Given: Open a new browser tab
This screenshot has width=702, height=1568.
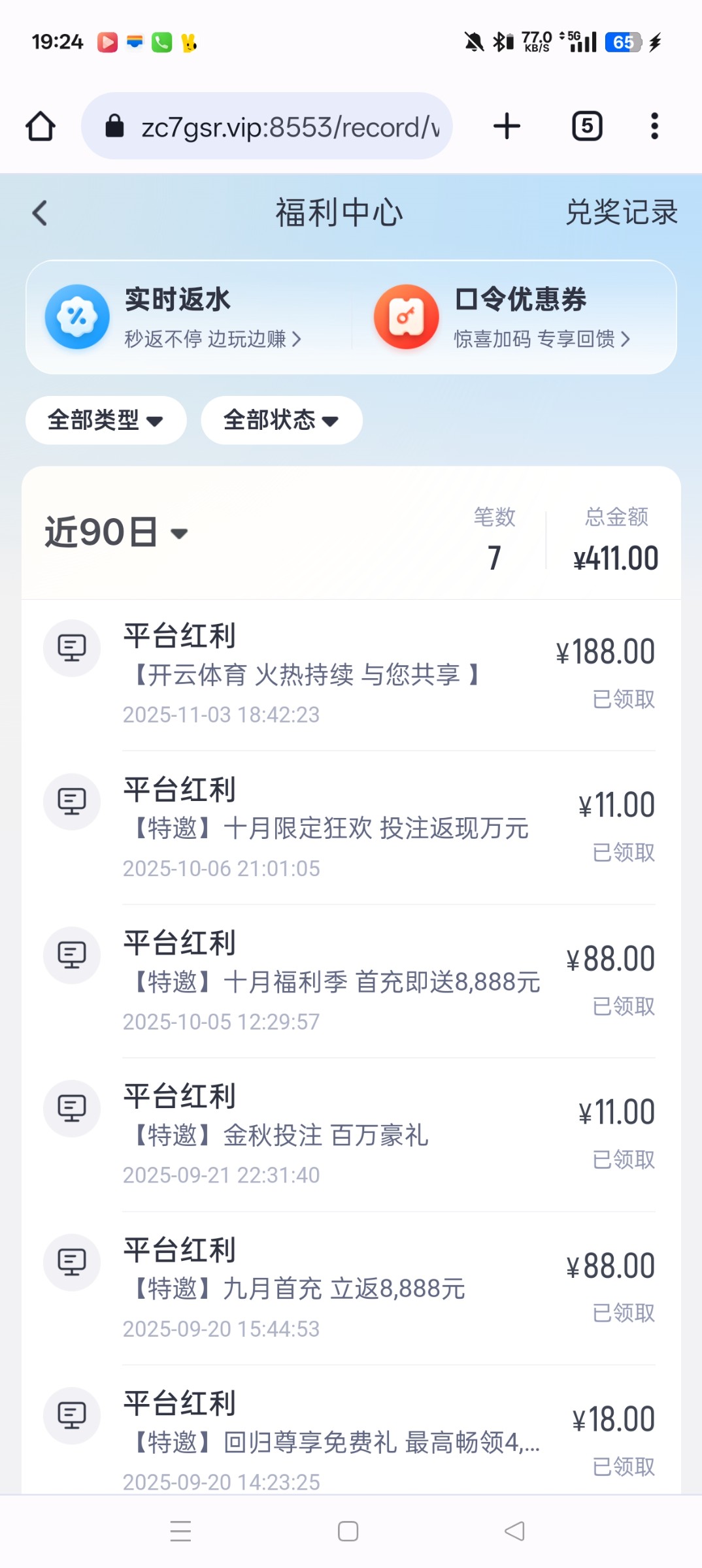Looking at the screenshot, I should click(x=507, y=126).
